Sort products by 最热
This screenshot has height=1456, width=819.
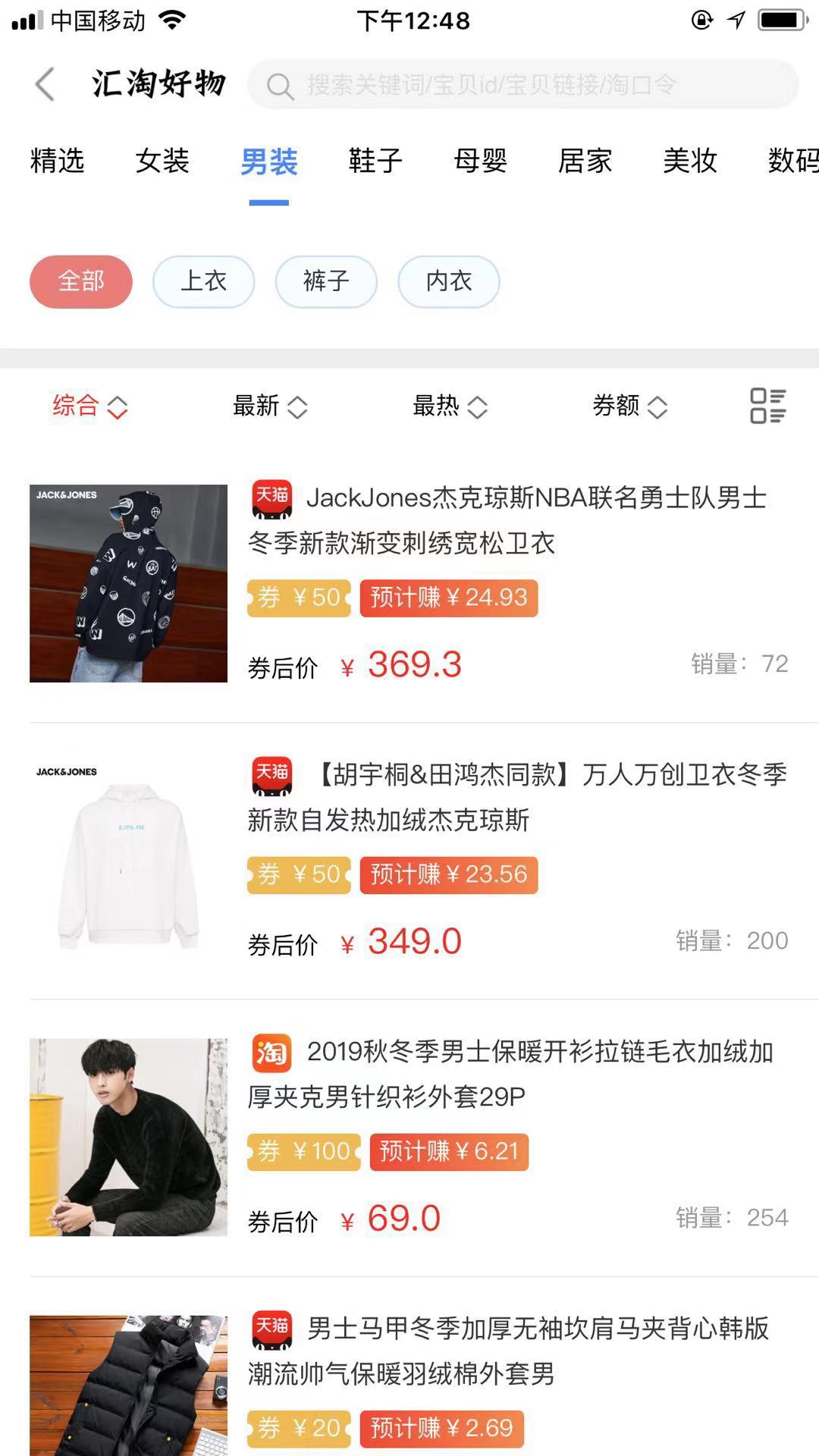[450, 406]
